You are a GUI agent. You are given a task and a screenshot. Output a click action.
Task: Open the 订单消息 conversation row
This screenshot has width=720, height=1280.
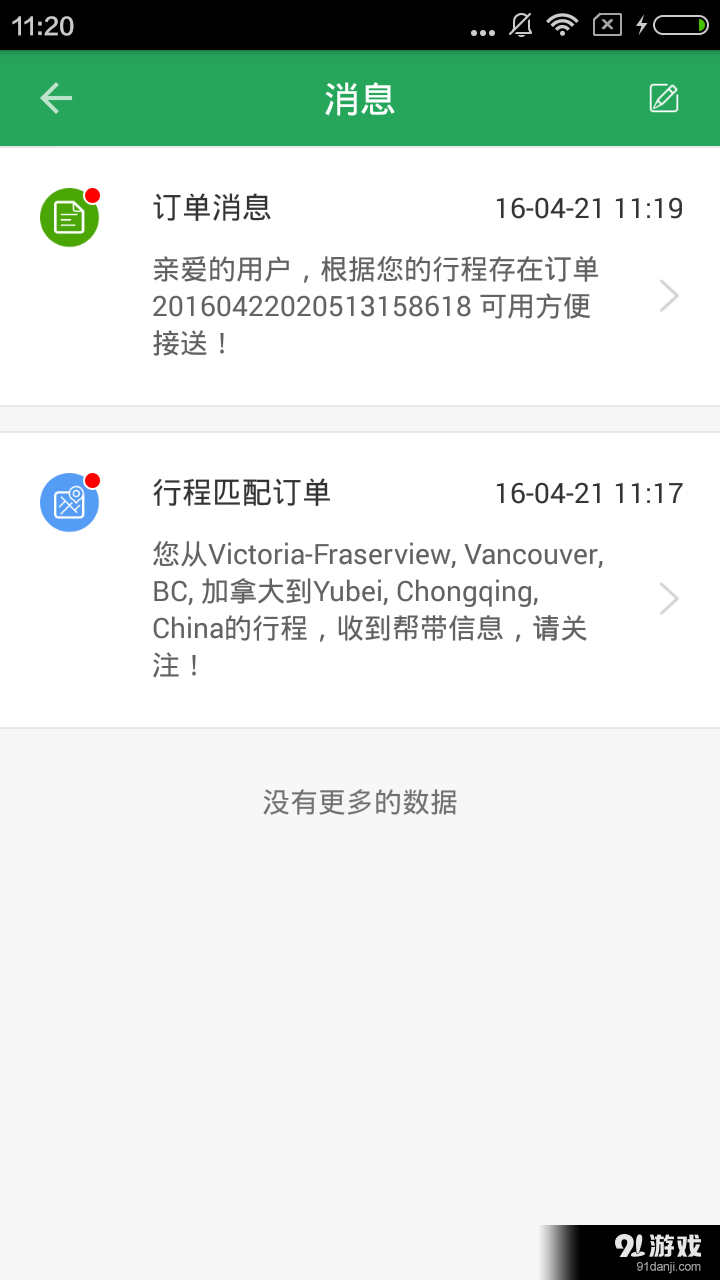coord(360,275)
